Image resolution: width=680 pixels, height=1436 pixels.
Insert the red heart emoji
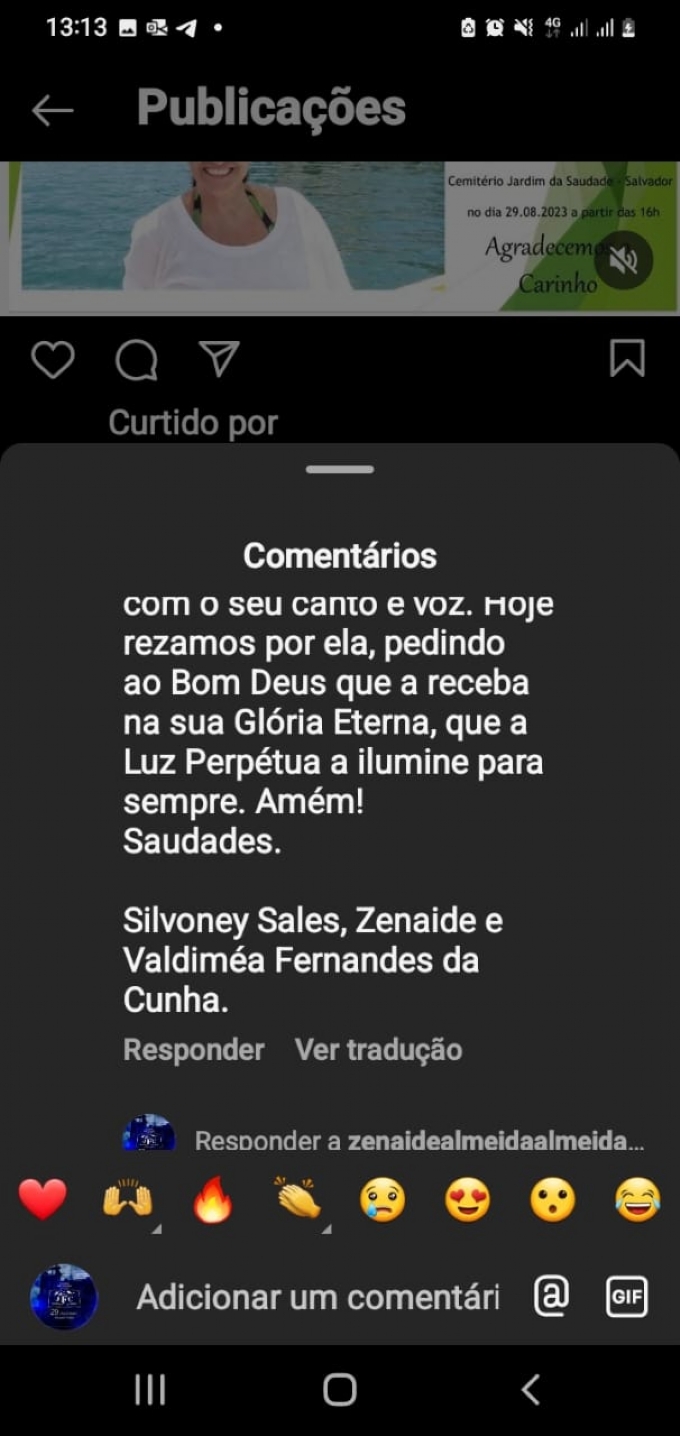tap(43, 1199)
